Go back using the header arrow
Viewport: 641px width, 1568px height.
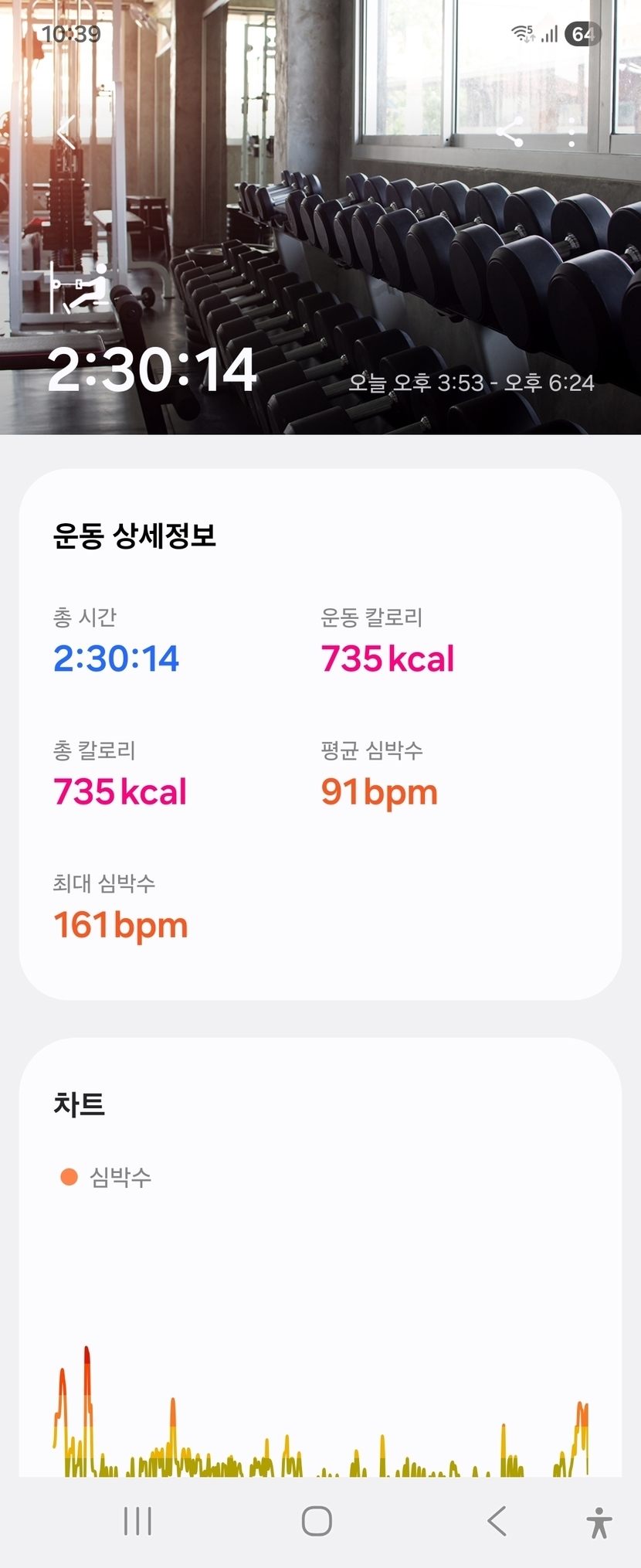point(66,132)
